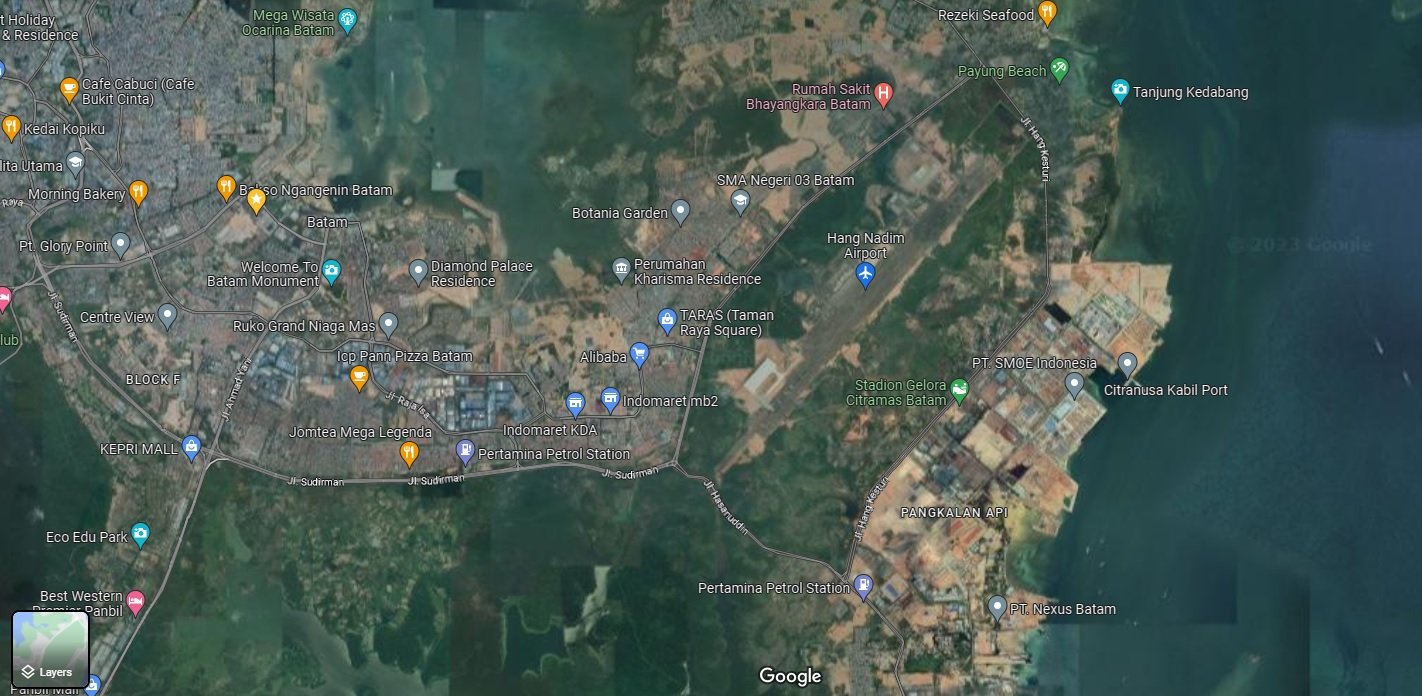
Task: Open the Rezeki Seafood restaurant pin
Action: [1047, 14]
